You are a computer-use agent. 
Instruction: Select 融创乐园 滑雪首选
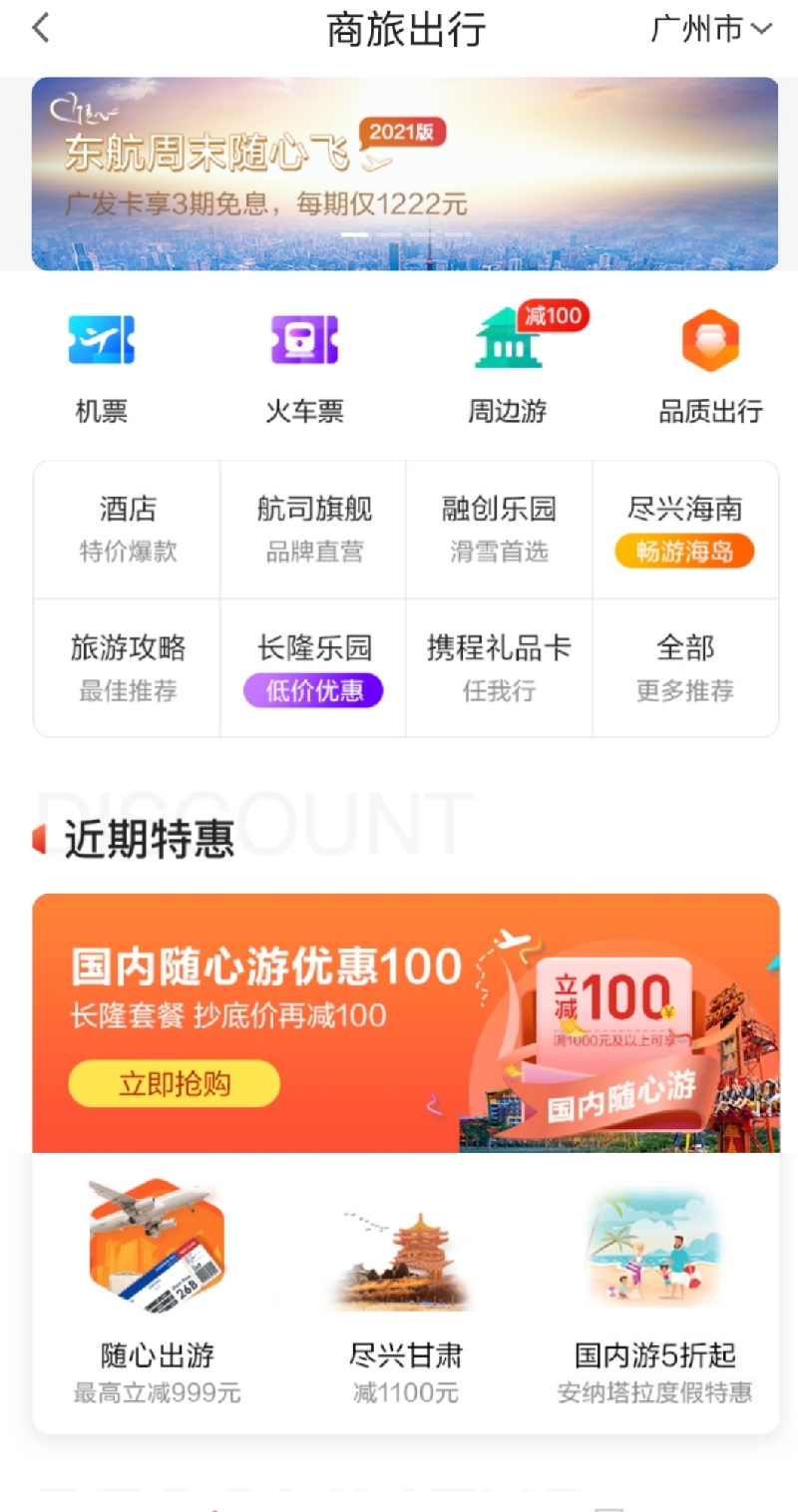[x=499, y=529]
